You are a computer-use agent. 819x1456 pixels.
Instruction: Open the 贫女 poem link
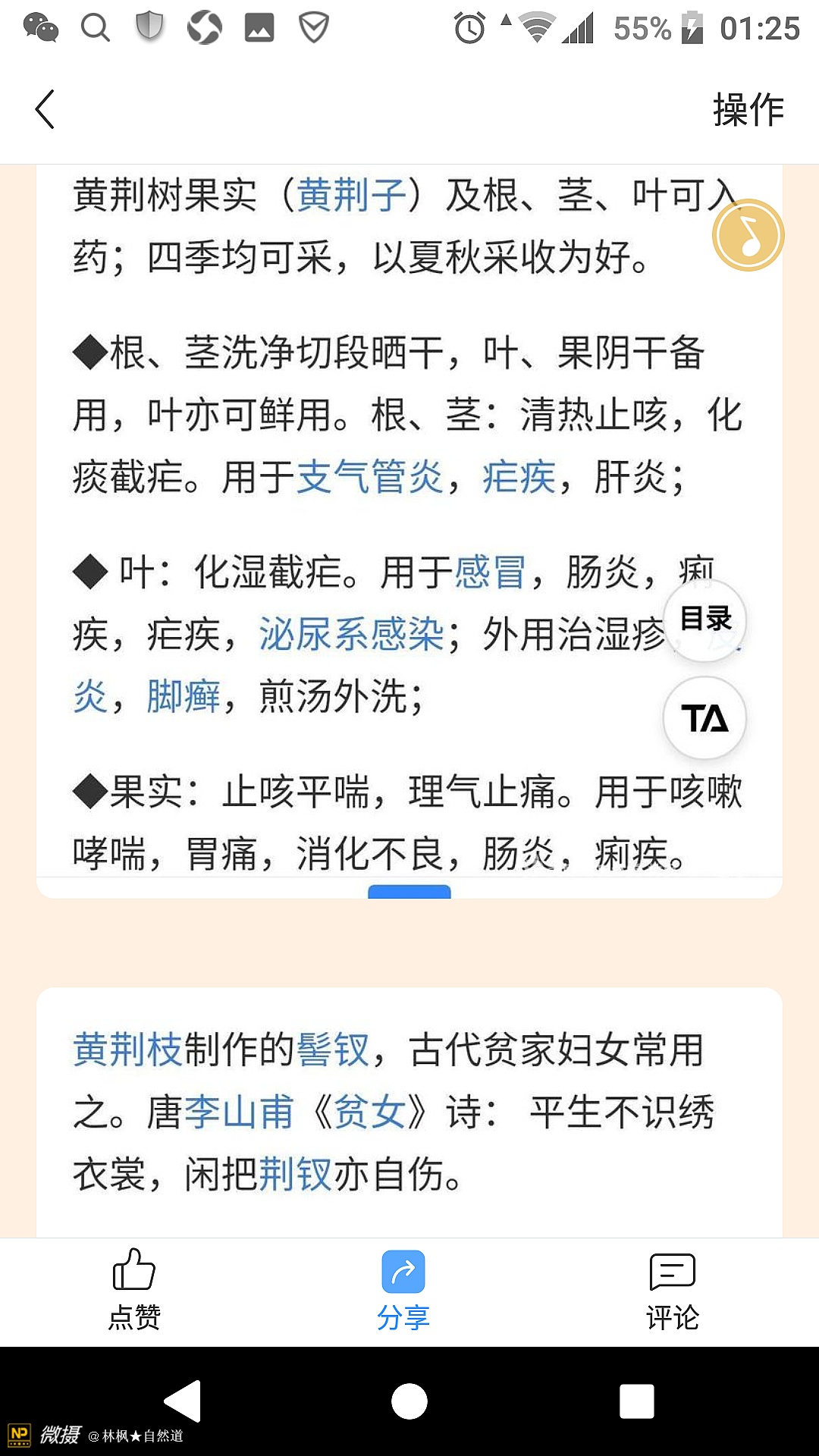[369, 1112]
